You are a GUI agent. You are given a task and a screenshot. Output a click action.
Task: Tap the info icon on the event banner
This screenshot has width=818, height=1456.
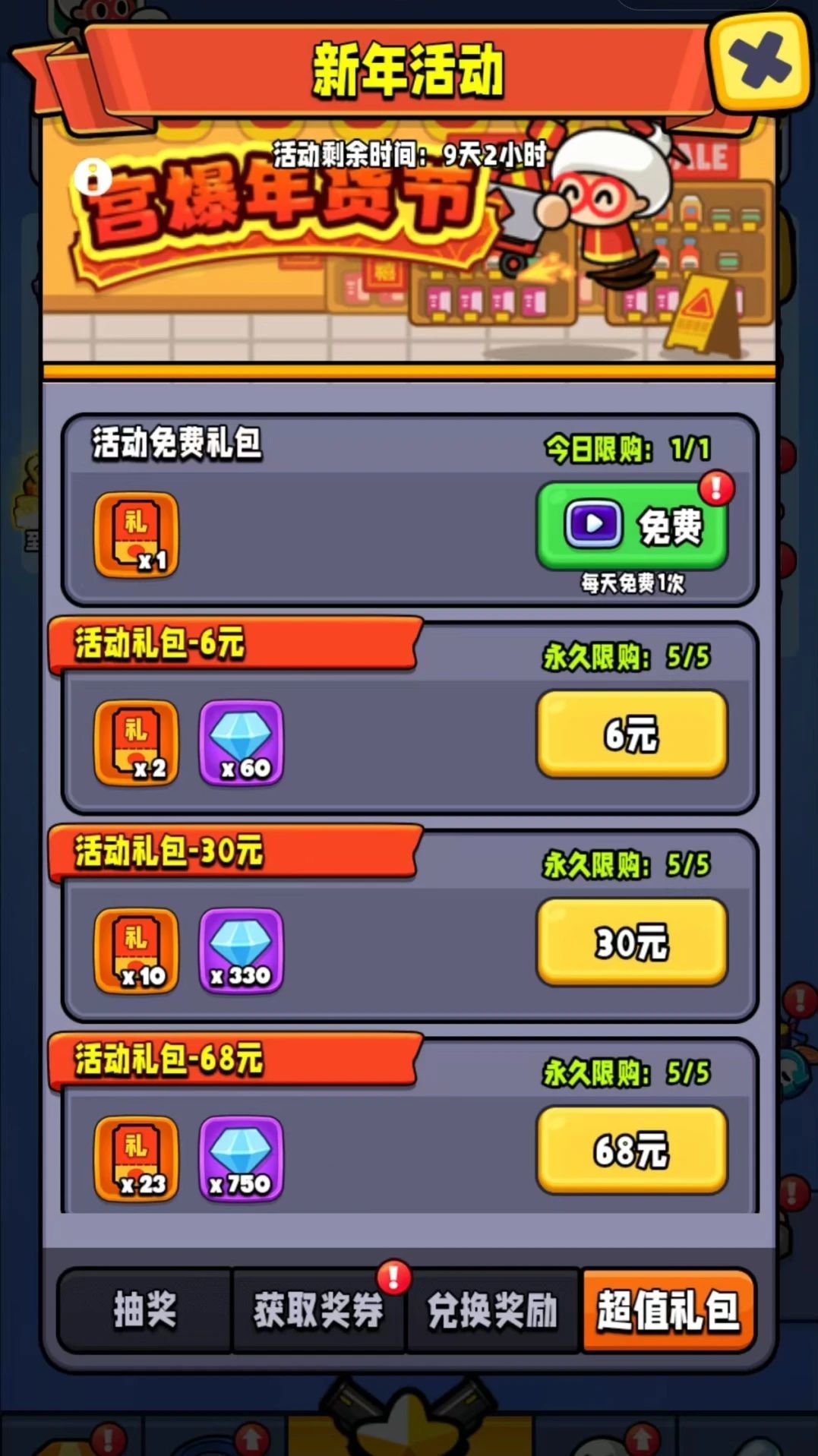tap(93, 178)
